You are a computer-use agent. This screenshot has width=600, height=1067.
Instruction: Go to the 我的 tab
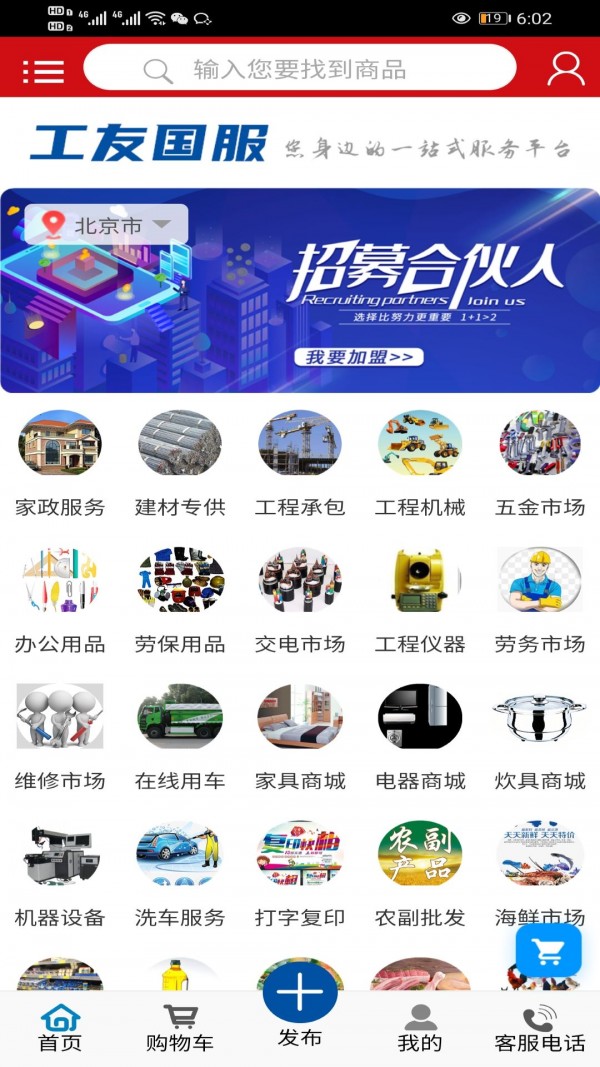(x=420, y=1028)
